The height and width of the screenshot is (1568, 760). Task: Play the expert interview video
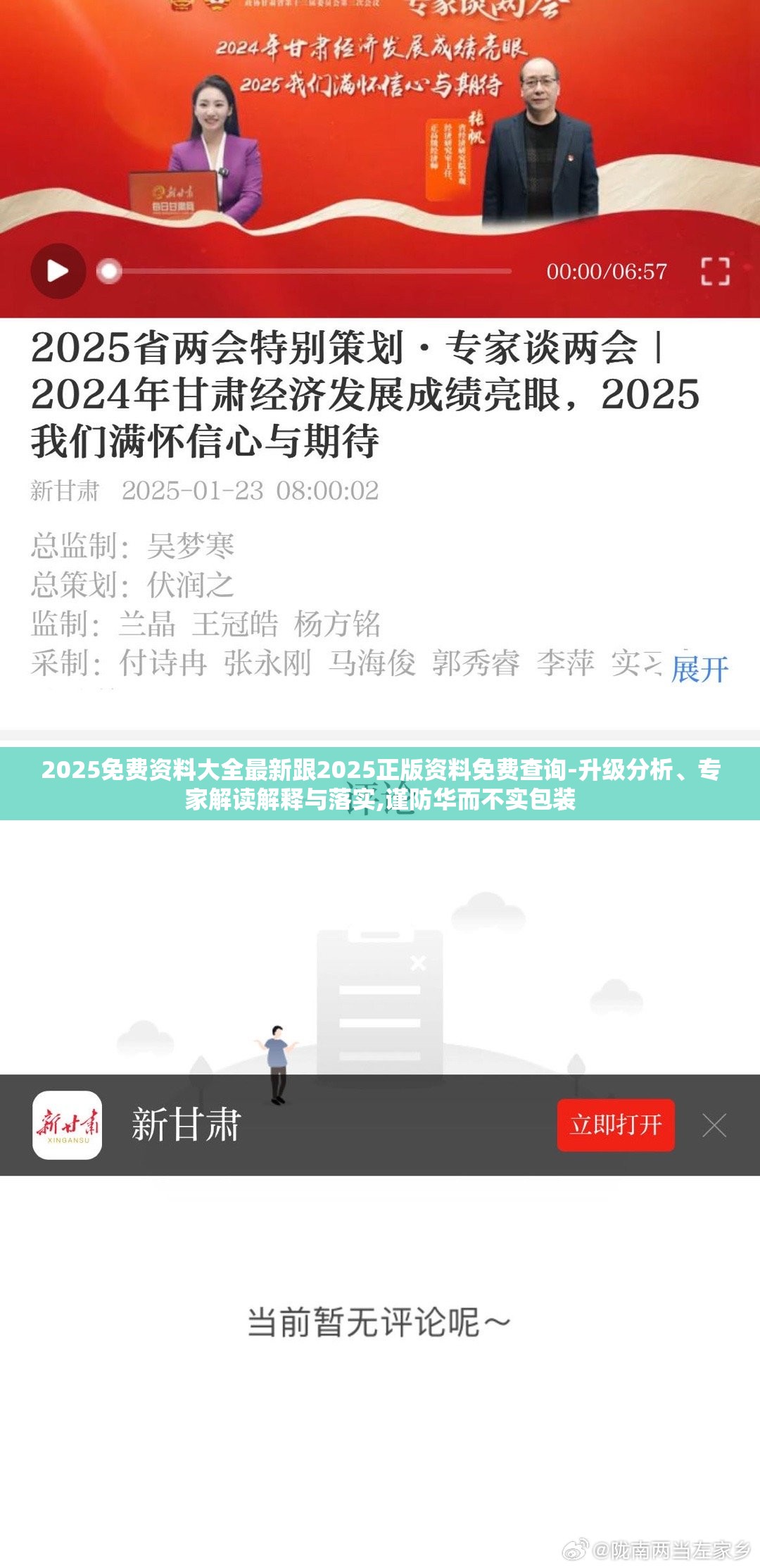[58, 271]
